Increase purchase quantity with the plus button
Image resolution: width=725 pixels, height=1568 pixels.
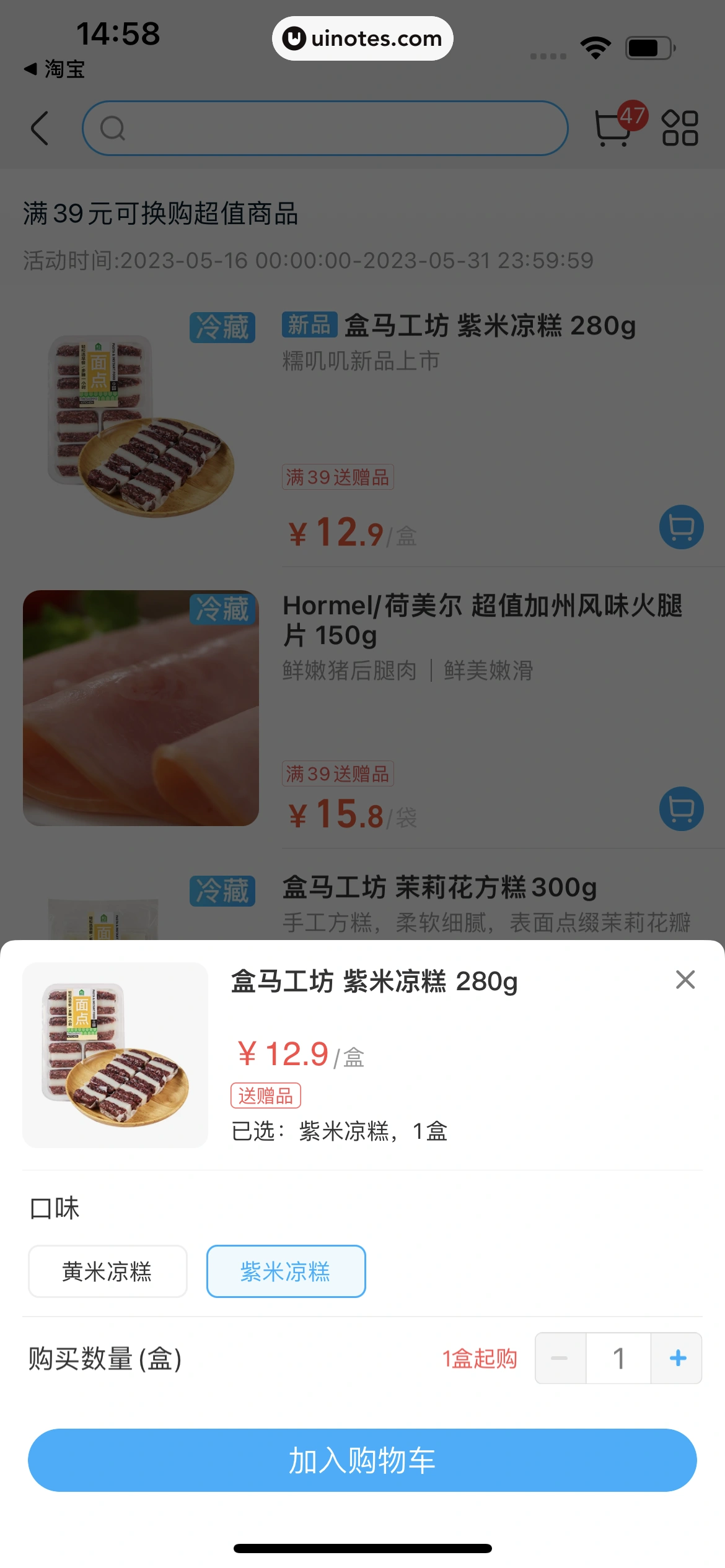pyautogui.click(x=677, y=1358)
